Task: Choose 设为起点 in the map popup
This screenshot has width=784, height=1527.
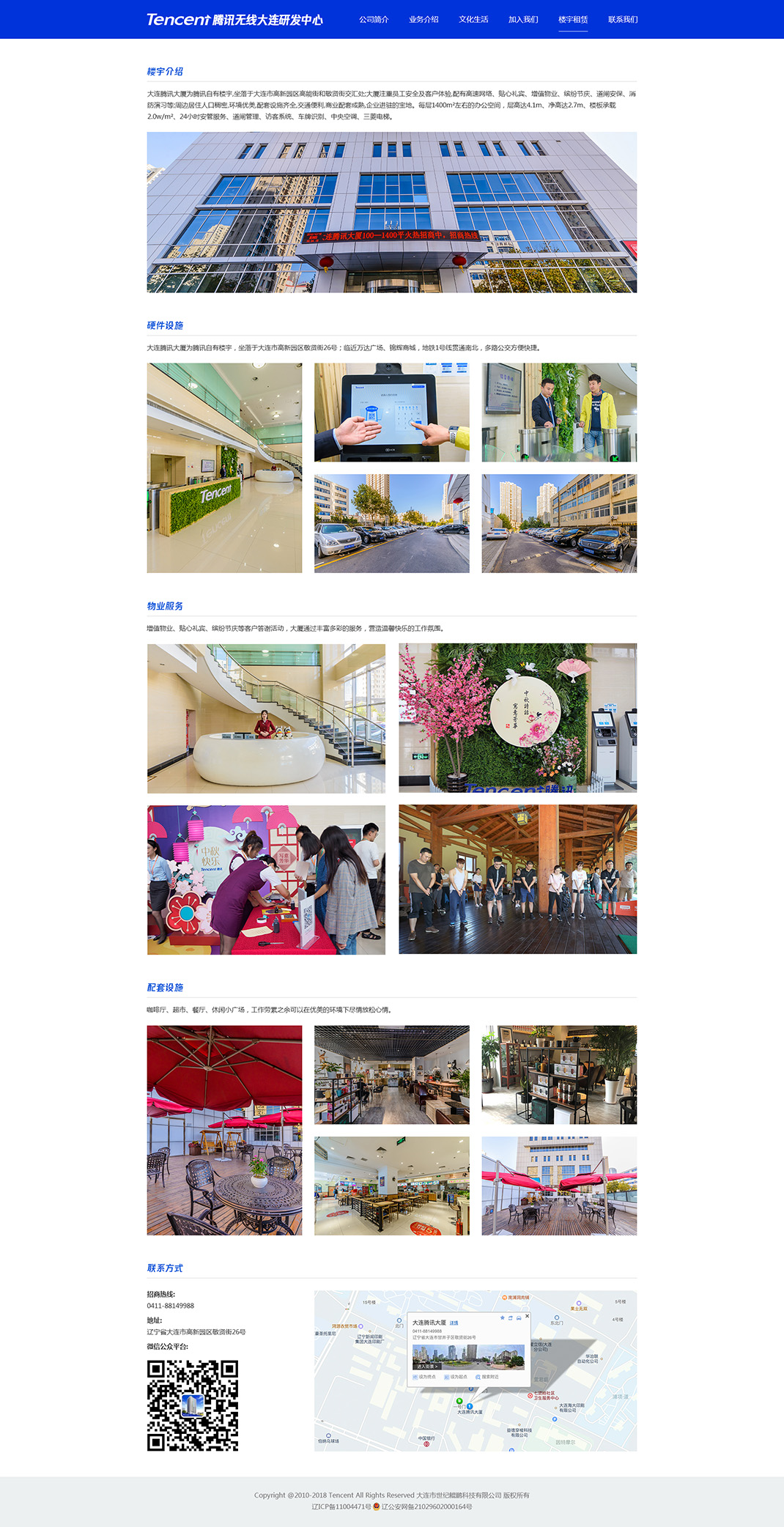Action: [456, 1377]
